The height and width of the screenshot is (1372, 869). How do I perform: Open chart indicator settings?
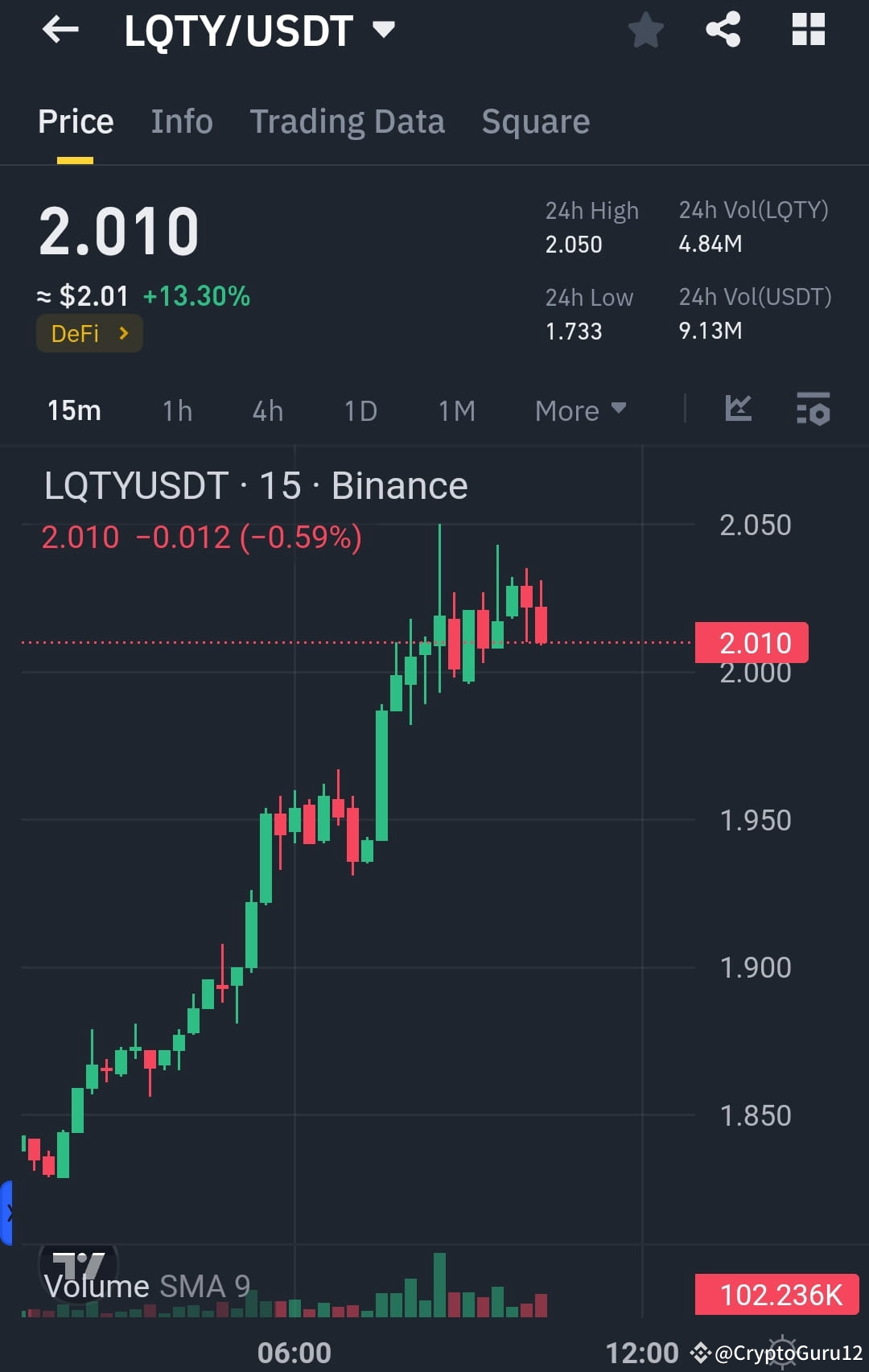tap(813, 410)
